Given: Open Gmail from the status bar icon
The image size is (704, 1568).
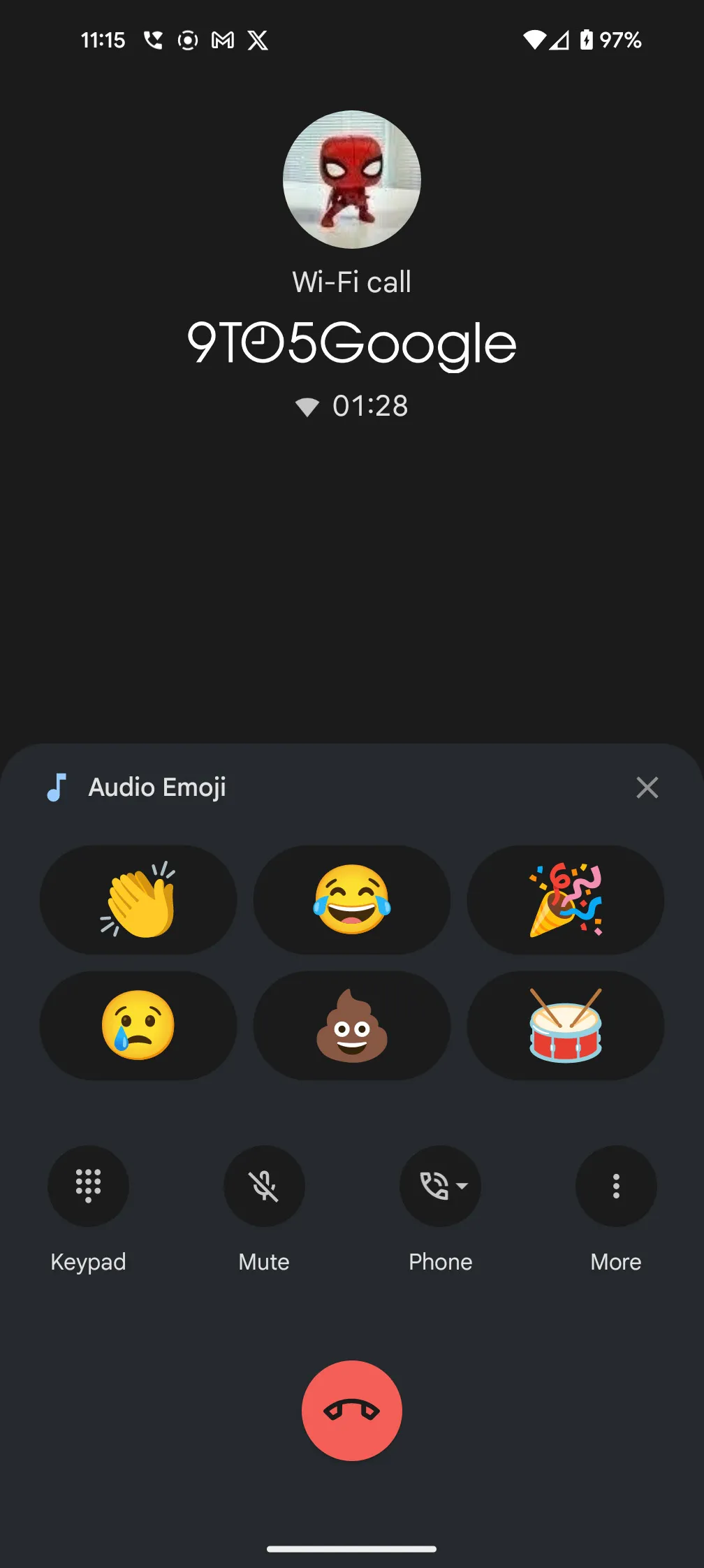Looking at the screenshot, I should pyautogui.click(x=222, y=41).
